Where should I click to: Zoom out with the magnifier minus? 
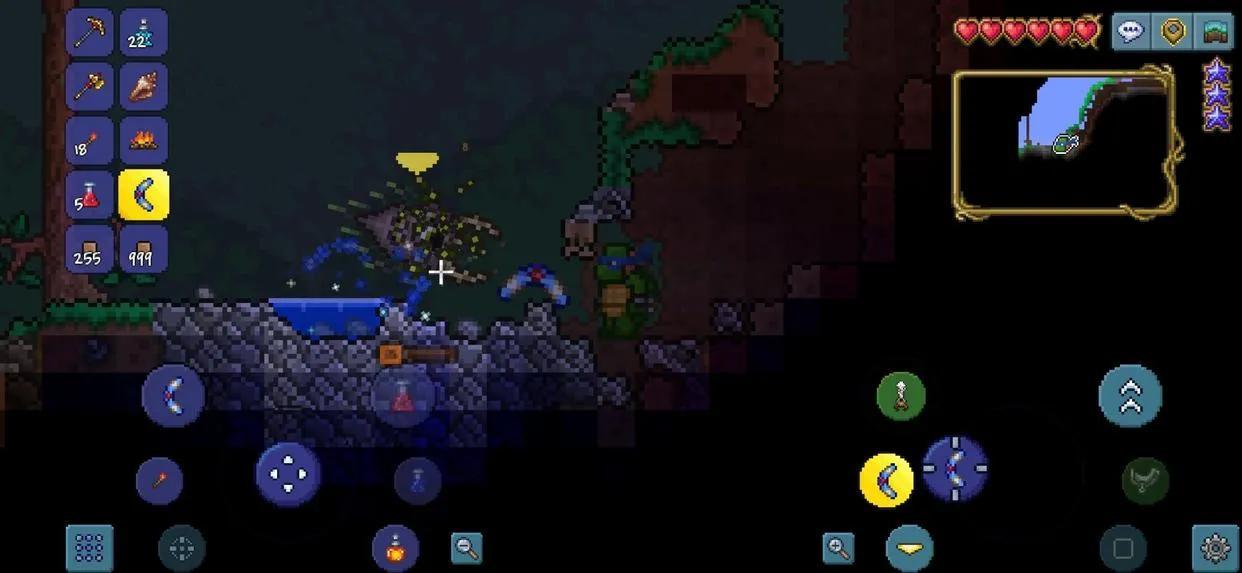click(x=466, y=548)
